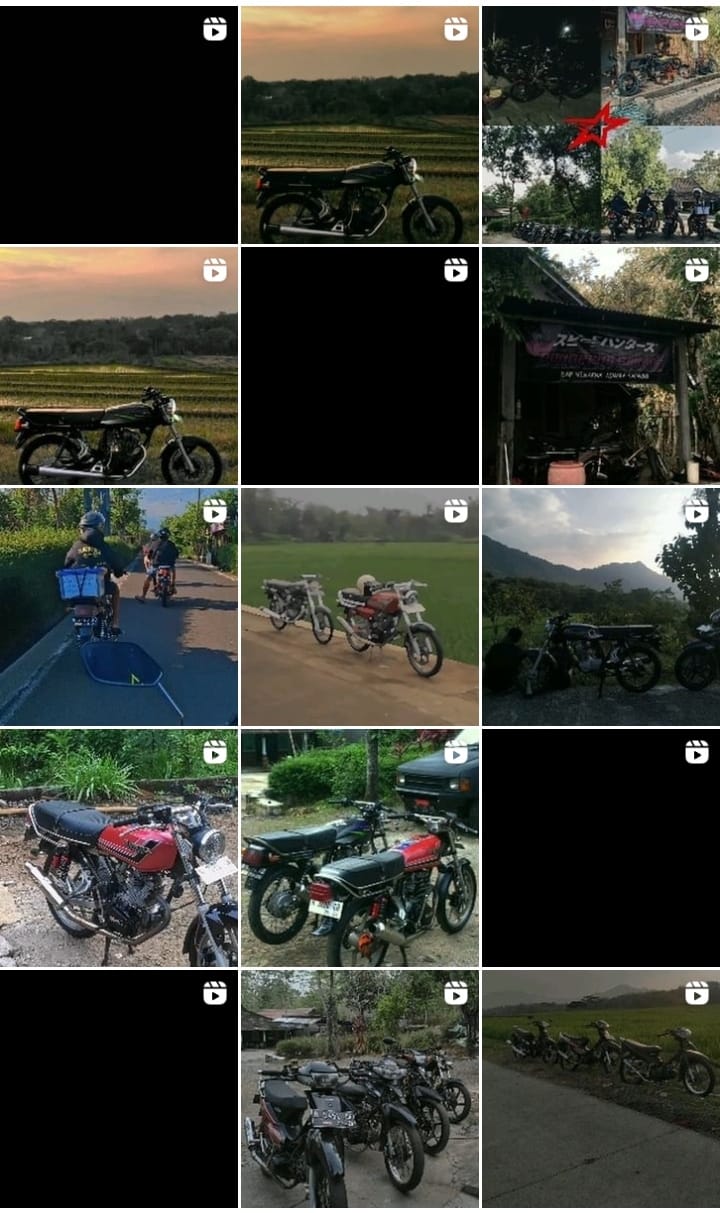Play the reel of three mopeds along roadside
Image resolution: width=720 pixels, height=1213 pixels.
[600, 1089]
